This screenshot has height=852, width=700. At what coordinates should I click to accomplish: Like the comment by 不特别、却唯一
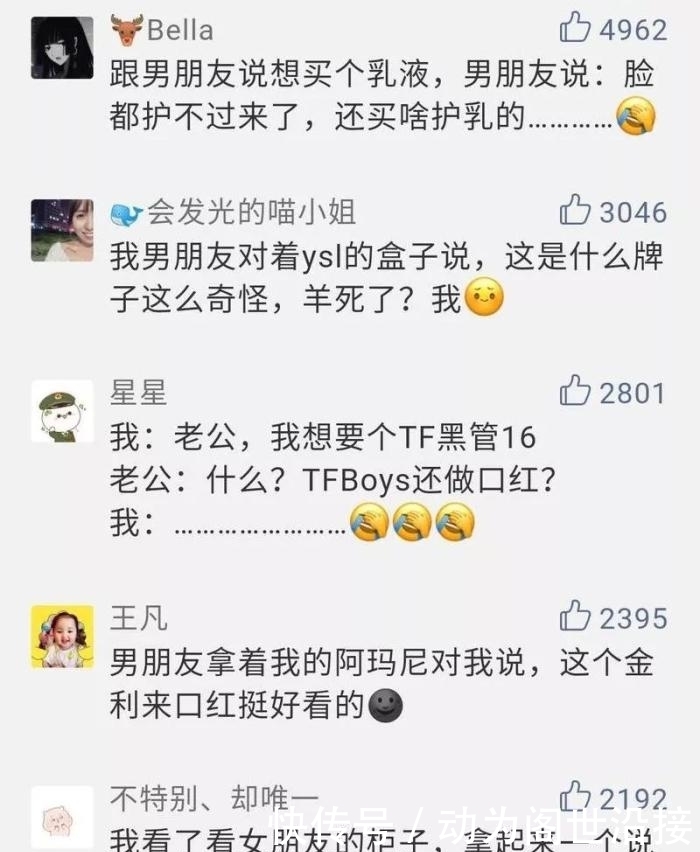coord(575,797)
